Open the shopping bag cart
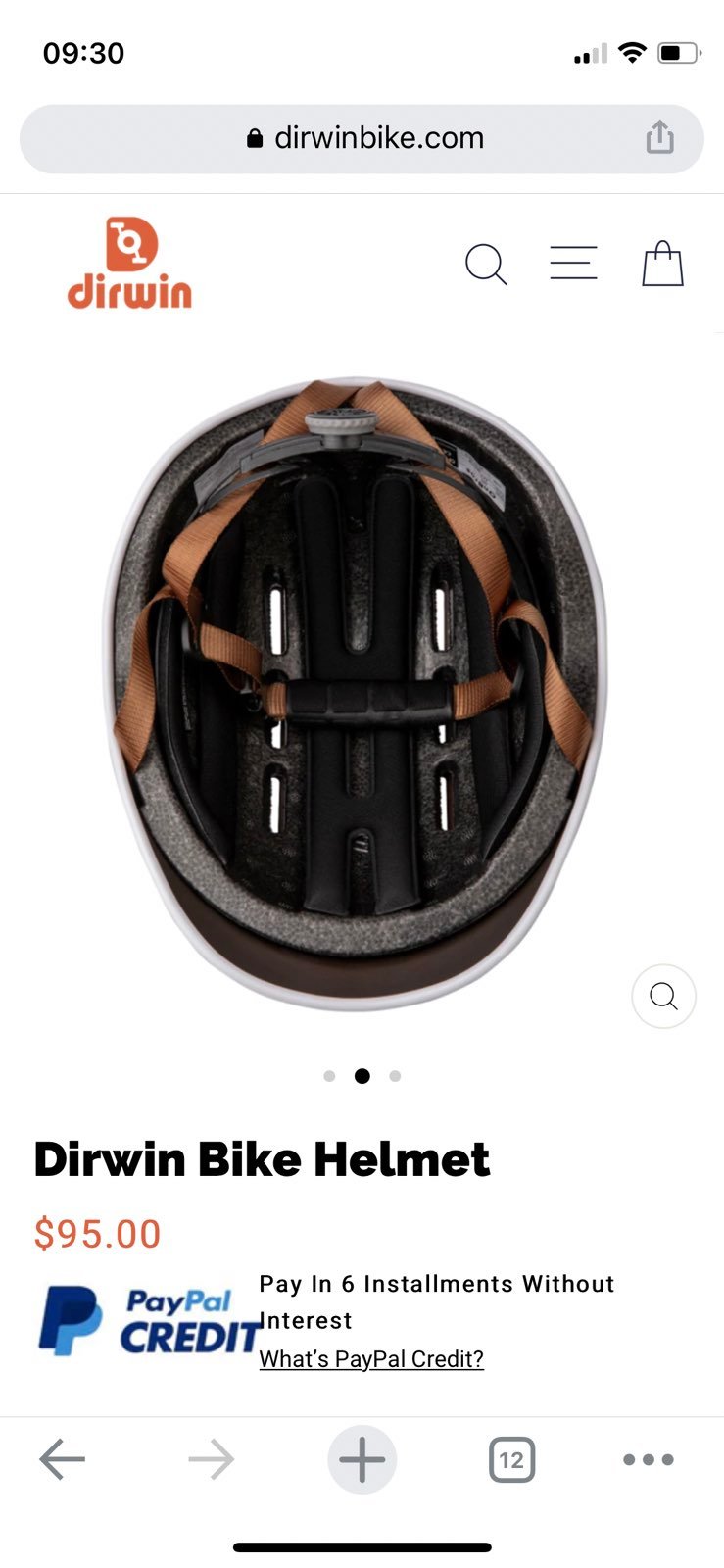Image resolution: width=724 pixels, height=1568 pixels. click(662, 263)
